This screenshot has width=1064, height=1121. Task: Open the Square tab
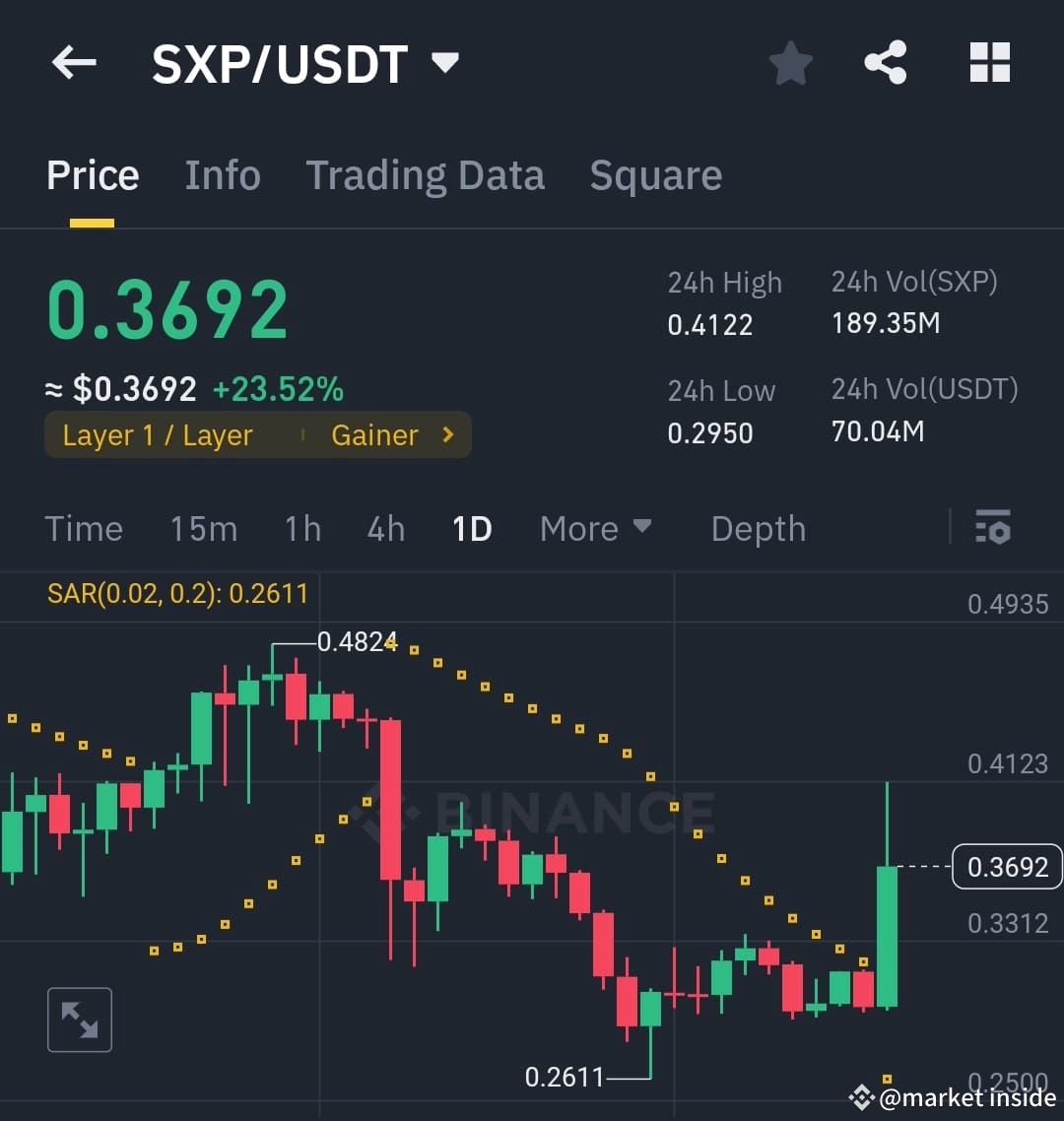(x=654, y=174)
